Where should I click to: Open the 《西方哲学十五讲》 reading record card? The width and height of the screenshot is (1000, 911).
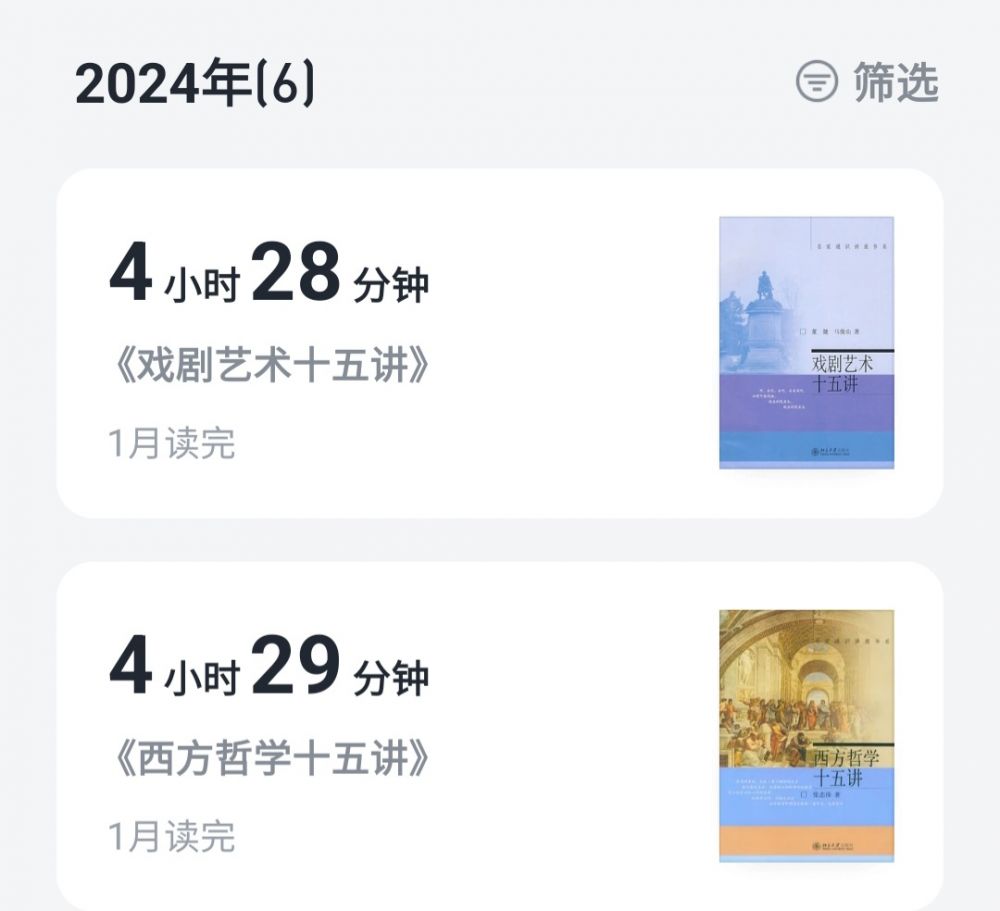click(498, 735)
